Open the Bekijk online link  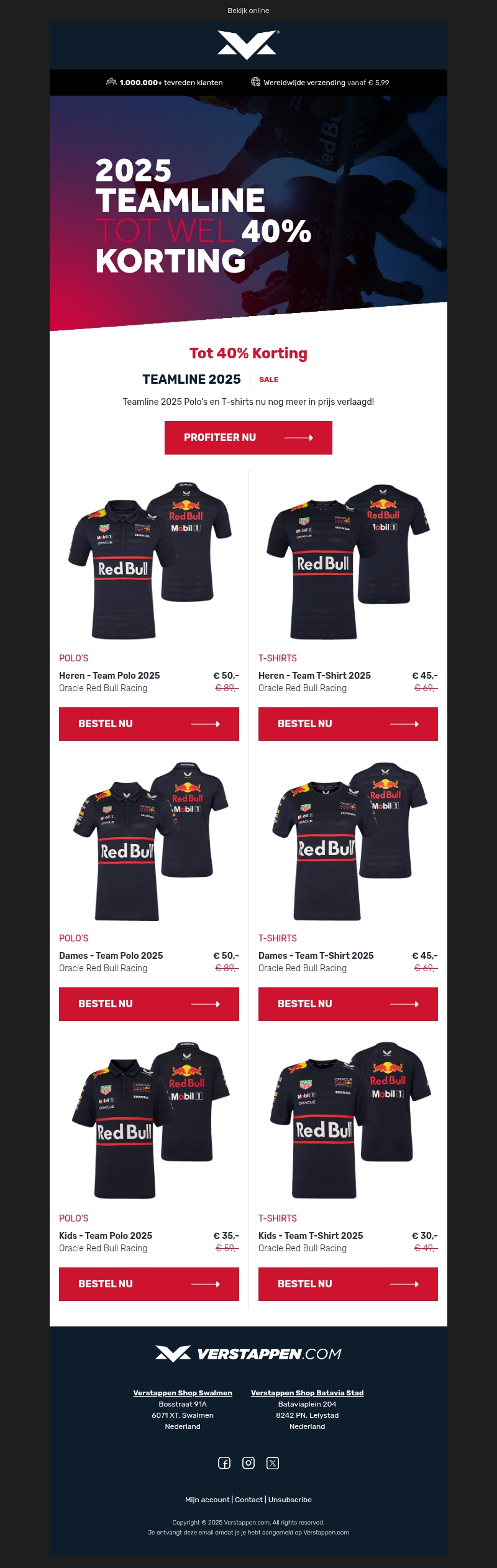pos(248,11)
